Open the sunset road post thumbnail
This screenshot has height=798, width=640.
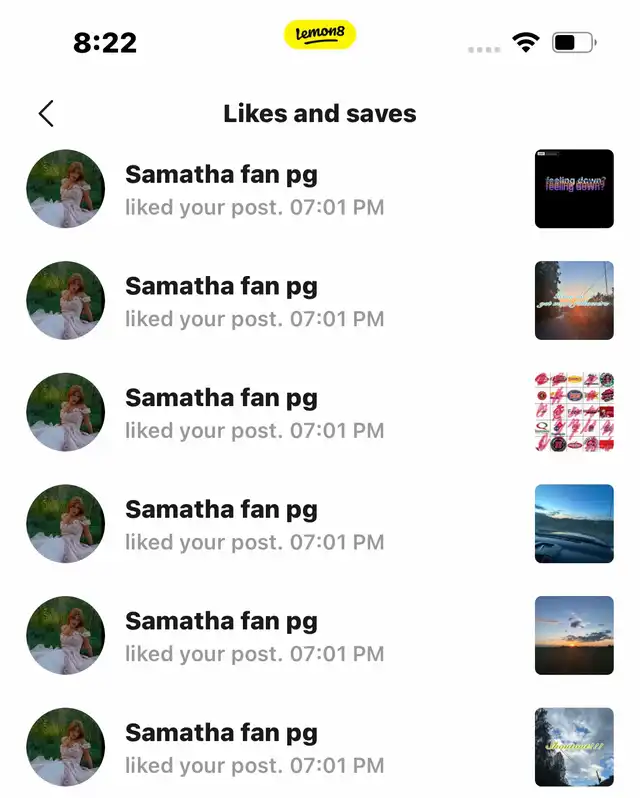click(x=574, y=301)
